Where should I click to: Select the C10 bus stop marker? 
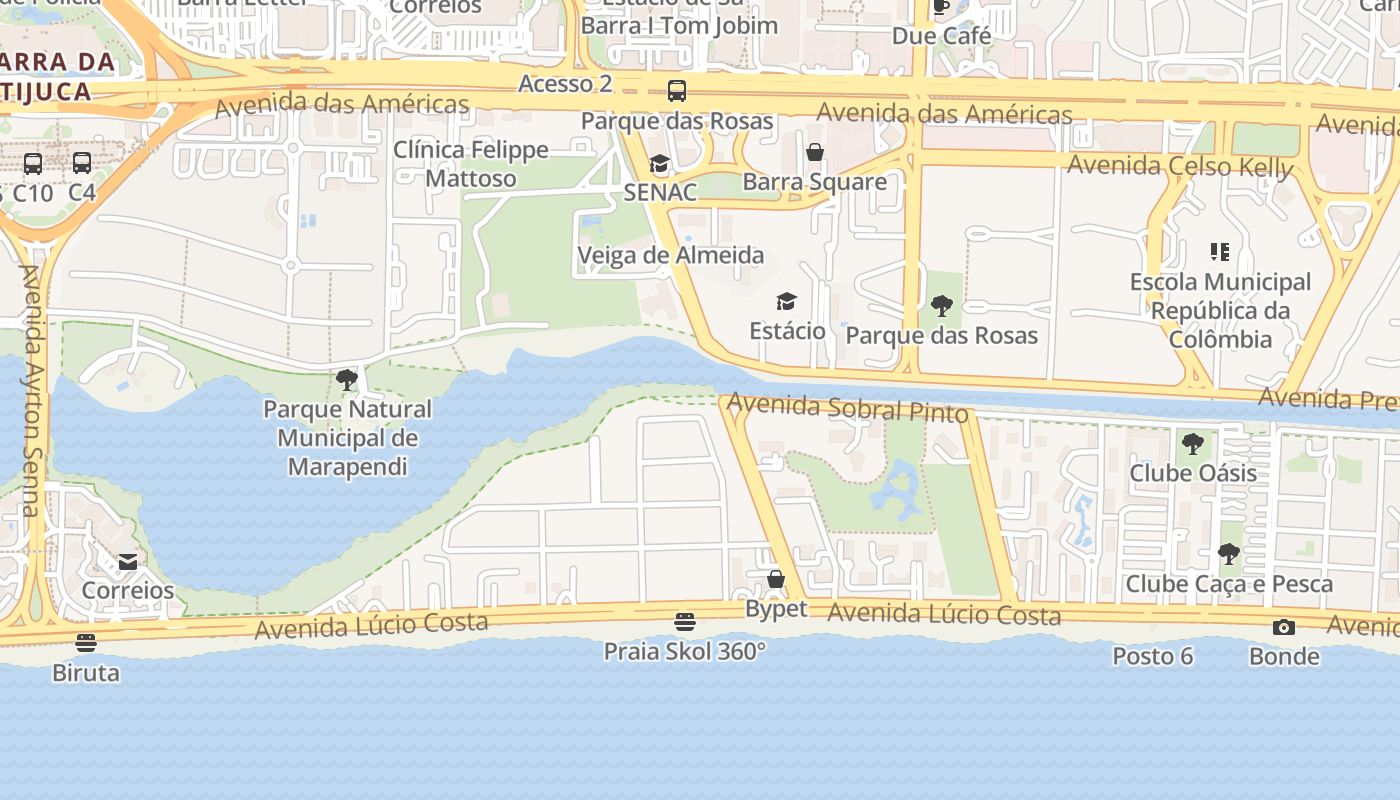coord(33,163)
